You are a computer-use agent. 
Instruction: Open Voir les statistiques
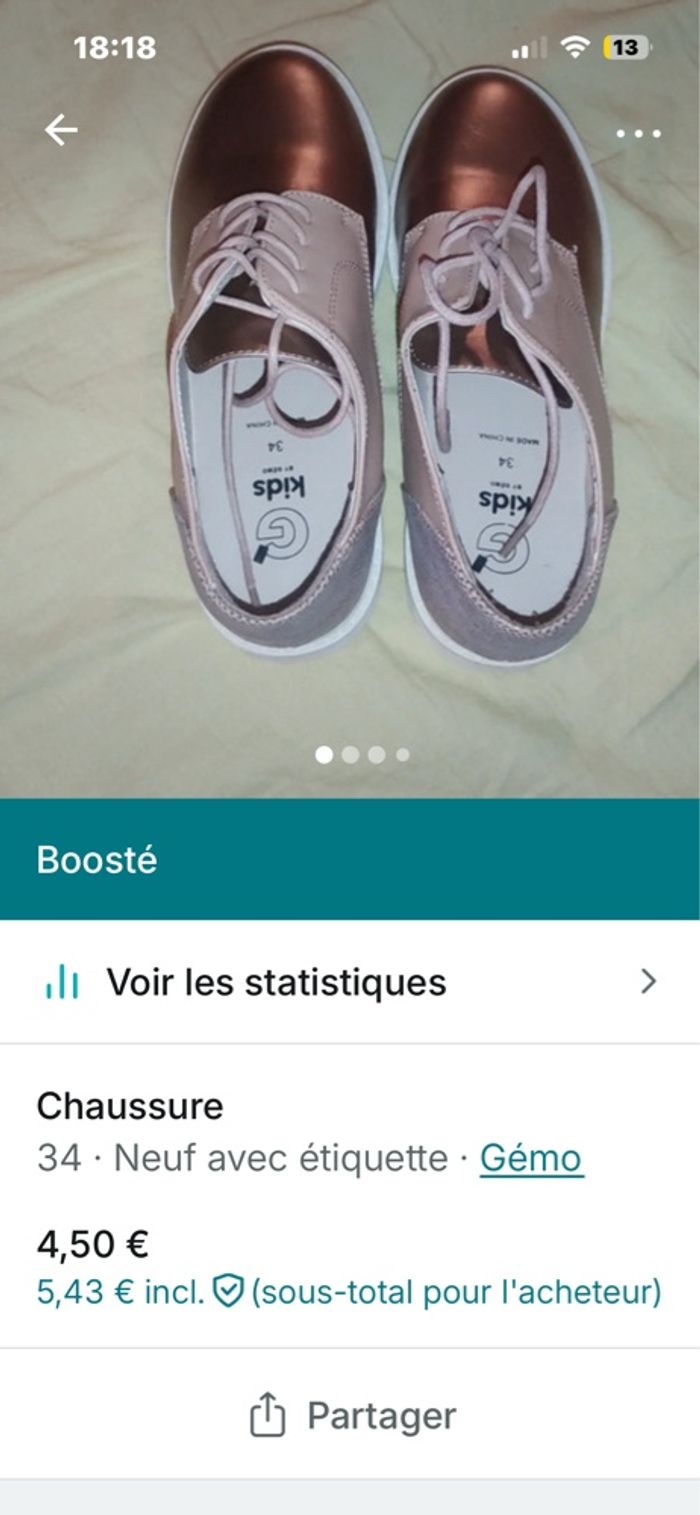coord(350,982)
